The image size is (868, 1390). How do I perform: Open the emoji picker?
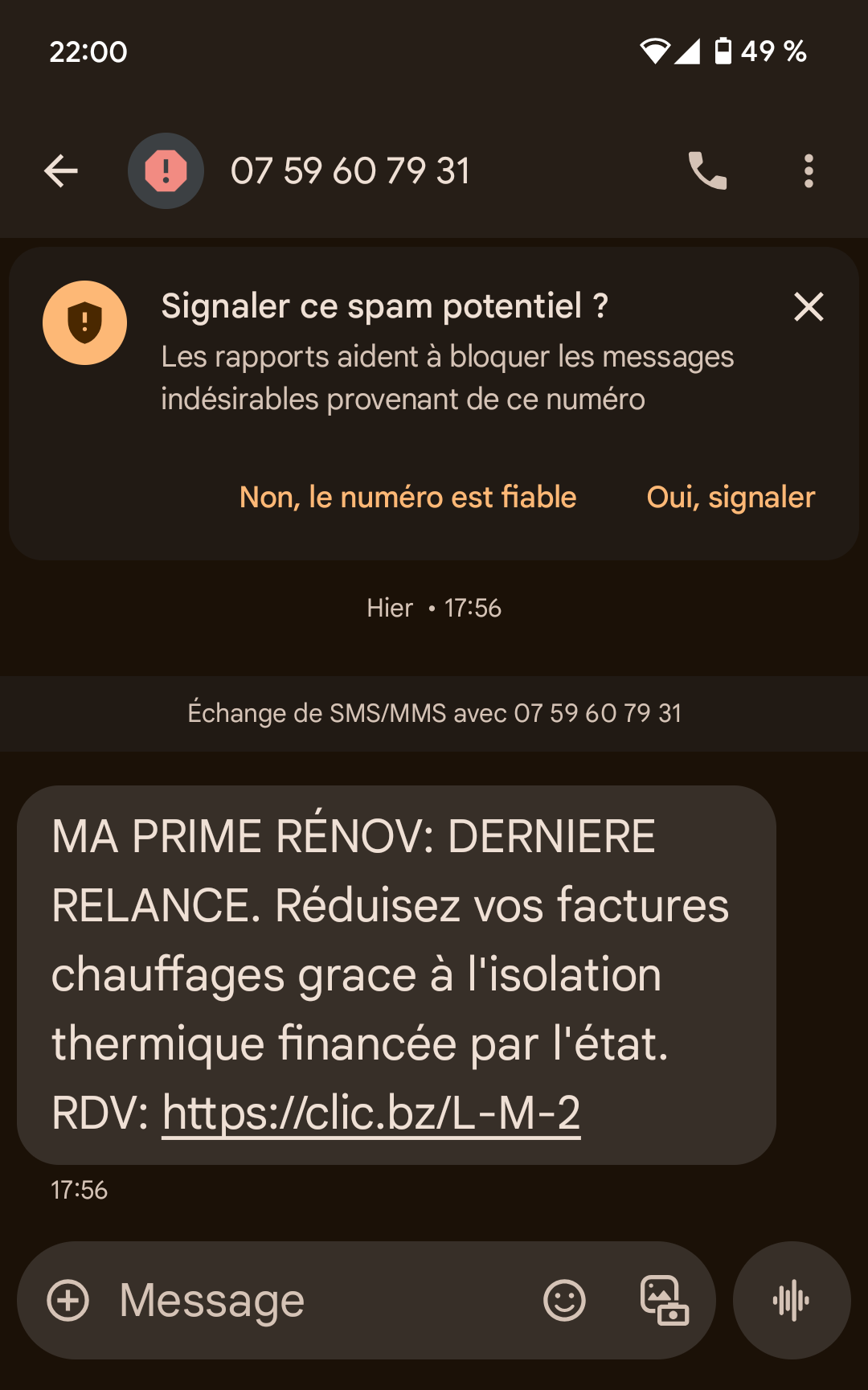click(564, 1300)
